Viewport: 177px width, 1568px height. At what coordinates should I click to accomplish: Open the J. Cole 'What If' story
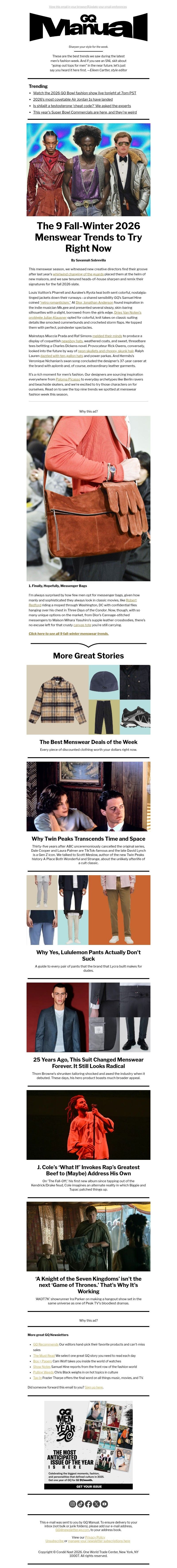point(88,1170)
